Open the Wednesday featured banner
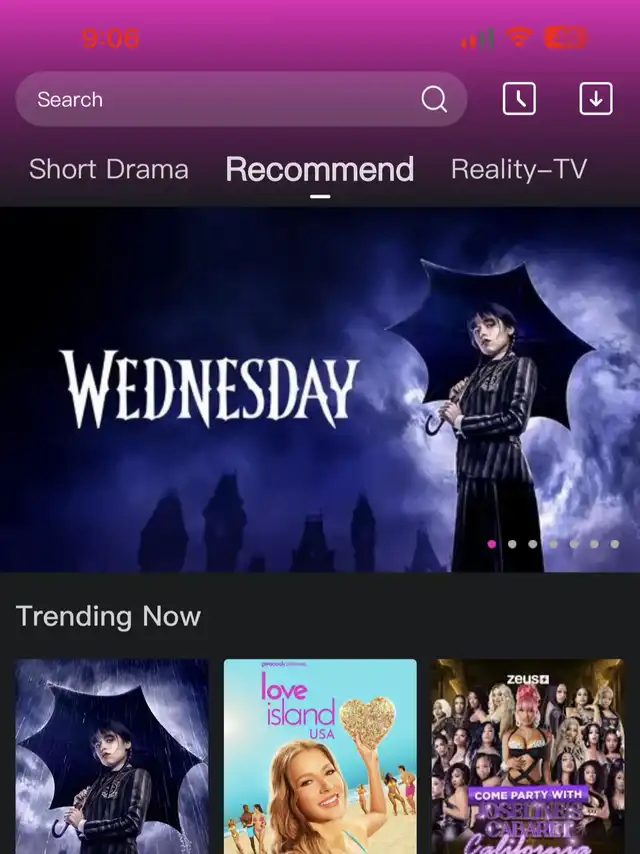The width and height of the screenshot is (640, 854). pos(320,390)
